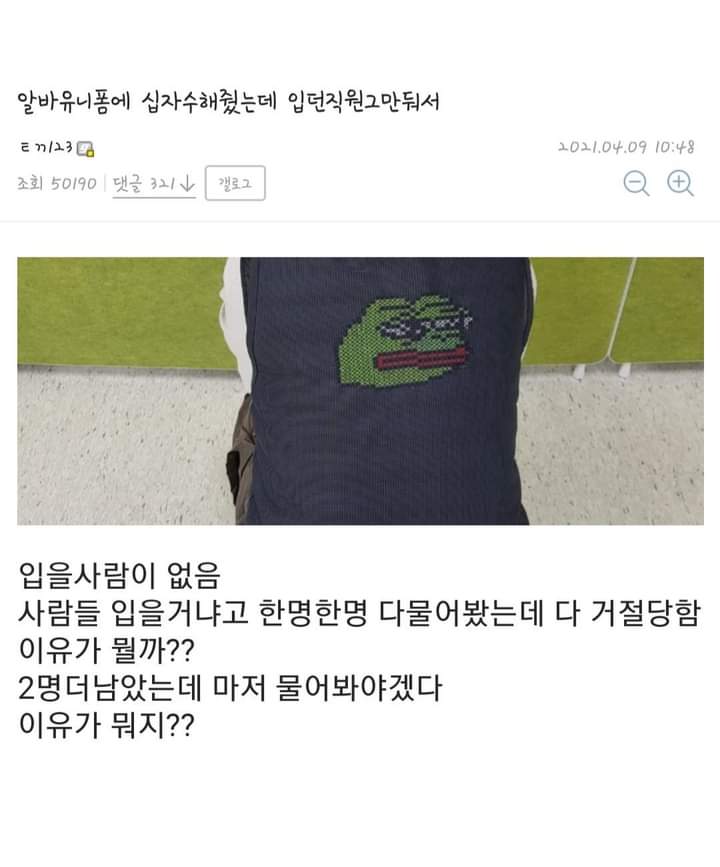Increase text size with the plus magnifier
The image size is (720, 867).
pyautogui.click(x=680, y=184)
